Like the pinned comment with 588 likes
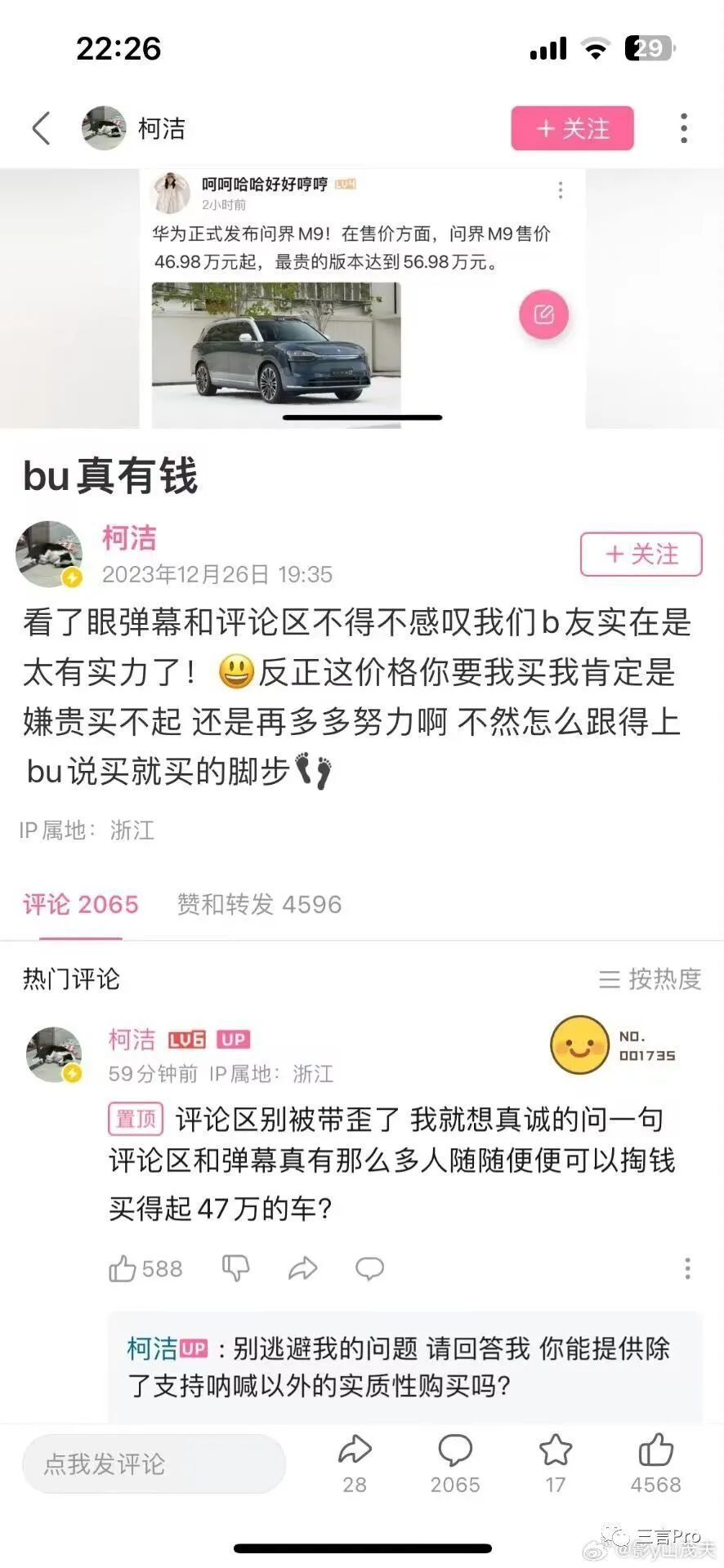This screenshot has width=724, height=1568. point(123,1267)
